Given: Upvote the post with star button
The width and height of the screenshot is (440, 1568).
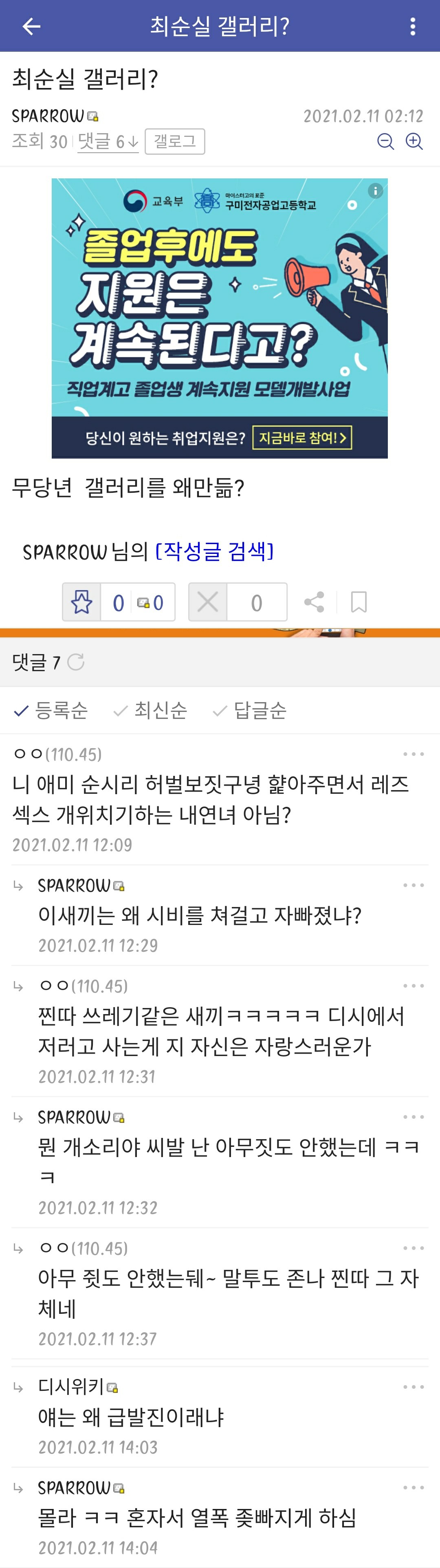Looking at the screenshot, I should [81, 602].
